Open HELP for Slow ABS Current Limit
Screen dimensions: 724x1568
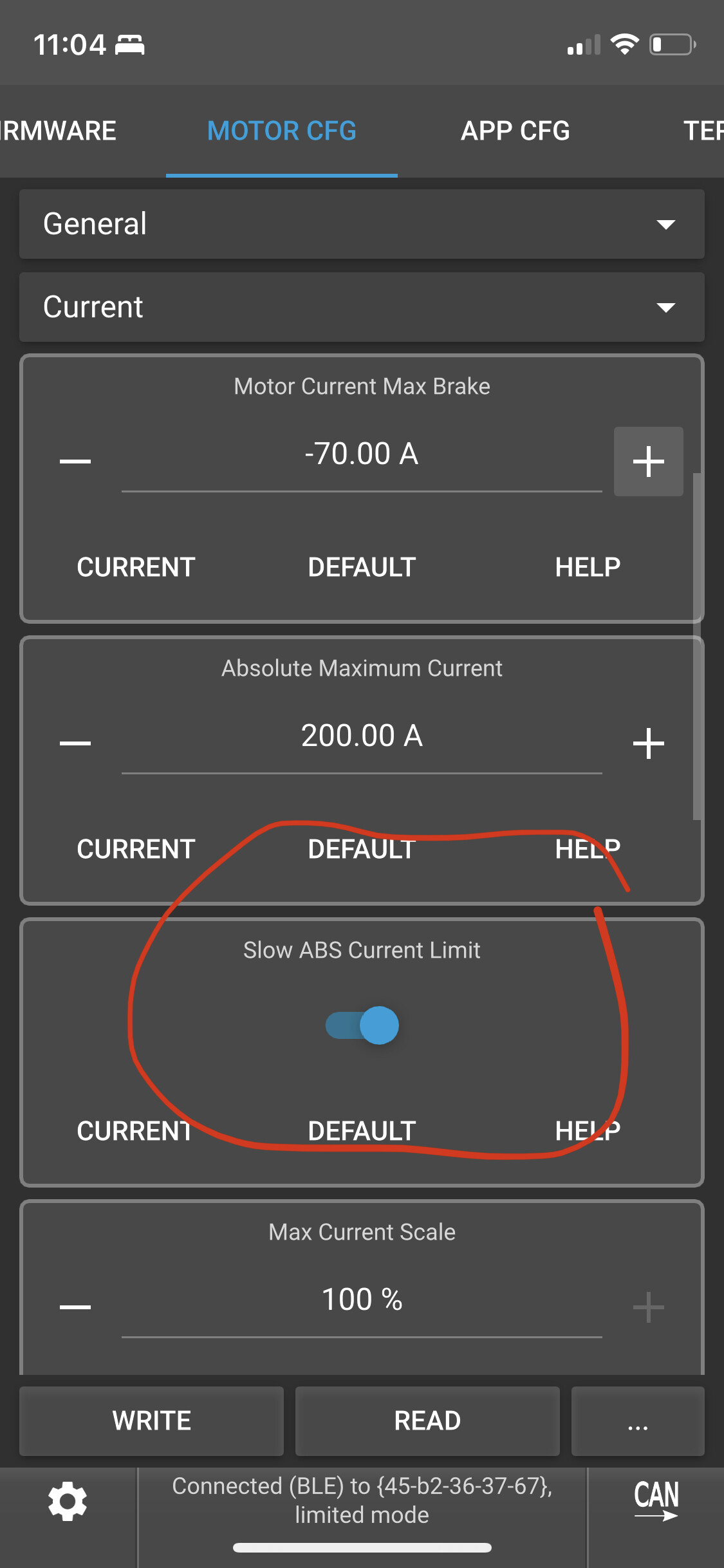point(588,1131)
